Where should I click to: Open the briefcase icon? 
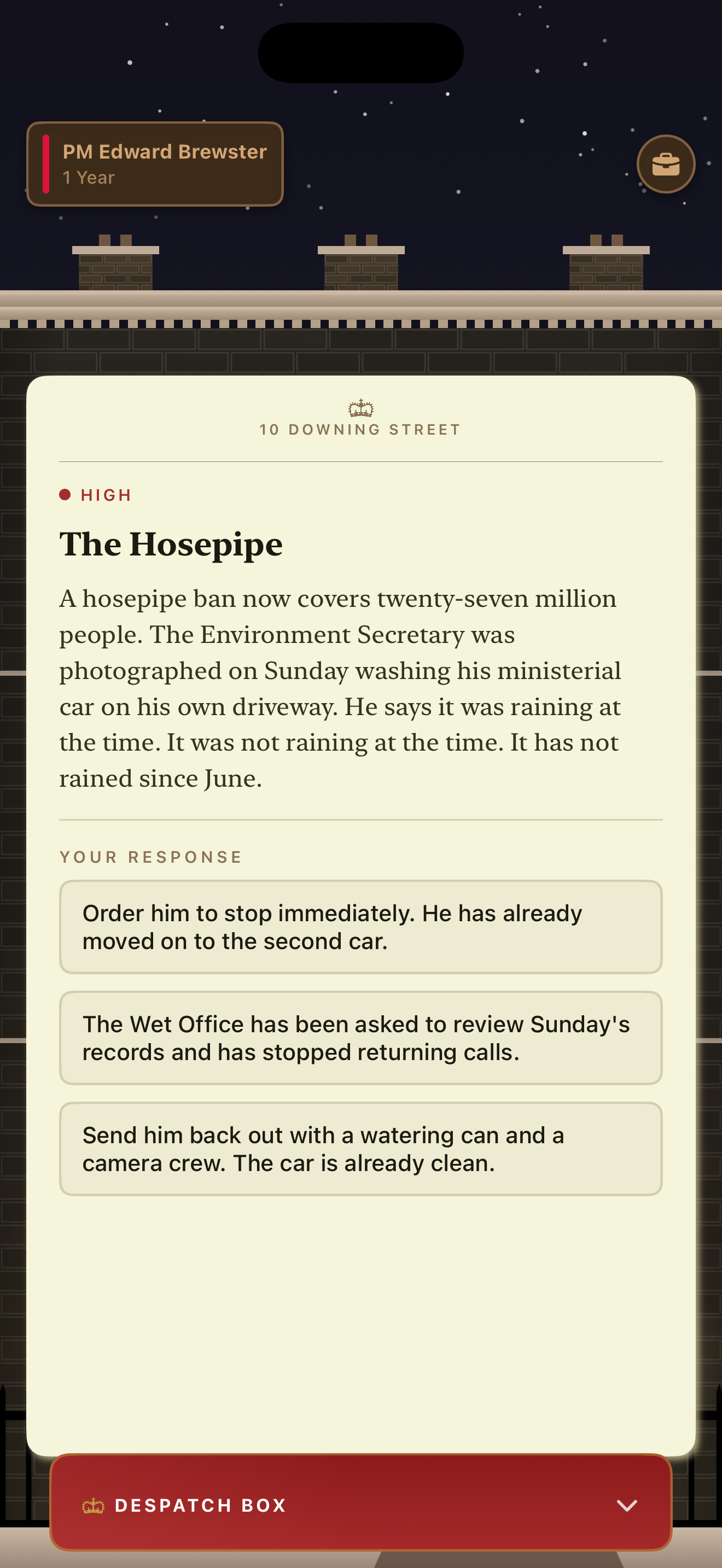tap(665, 163)
